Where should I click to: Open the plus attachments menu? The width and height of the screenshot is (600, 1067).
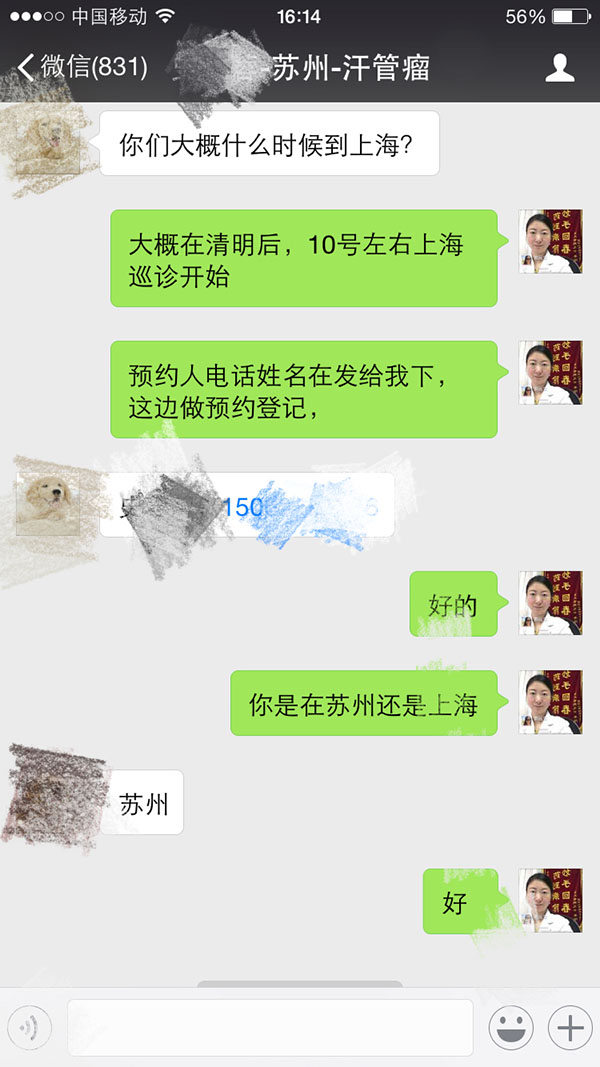570,1027
